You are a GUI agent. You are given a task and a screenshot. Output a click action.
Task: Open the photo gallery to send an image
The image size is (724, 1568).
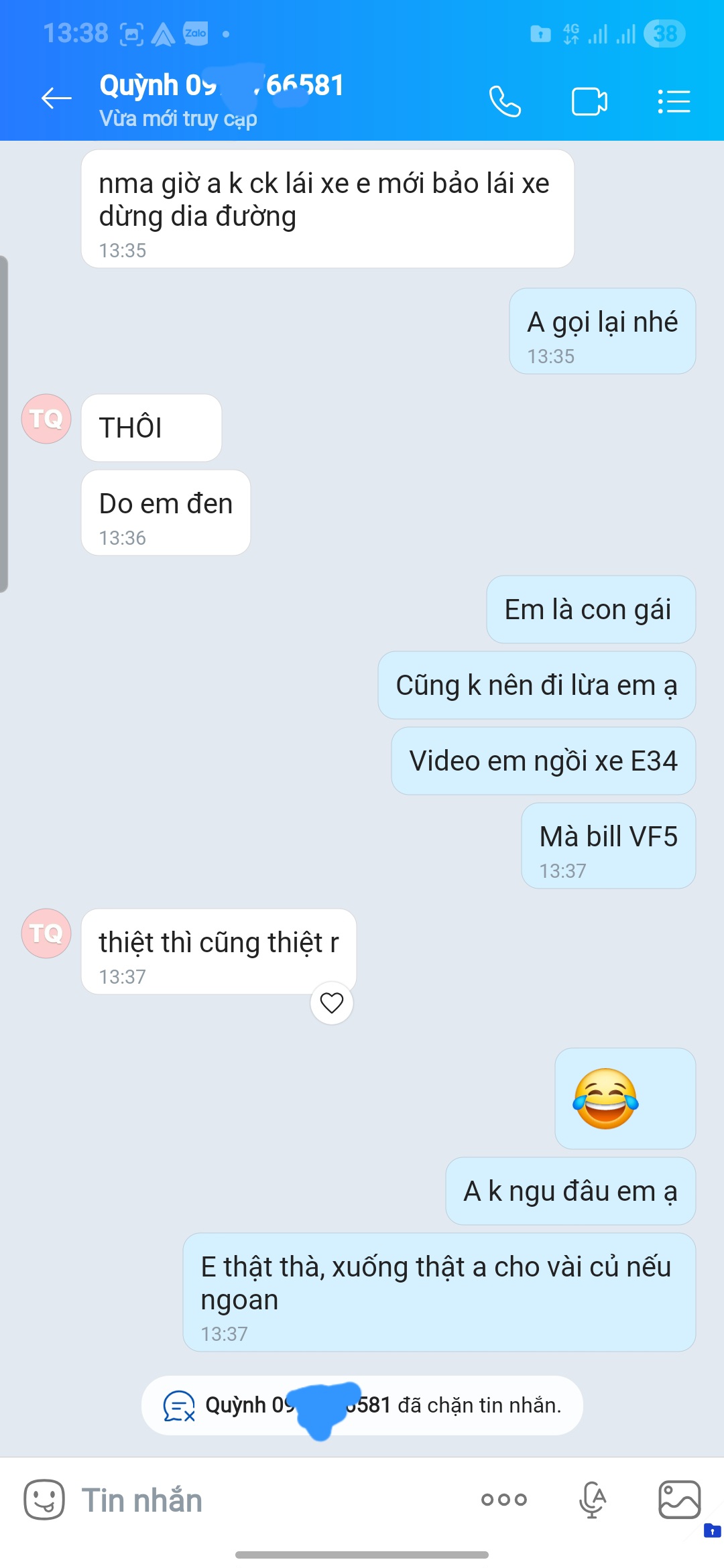click(x=679, y=1500)
